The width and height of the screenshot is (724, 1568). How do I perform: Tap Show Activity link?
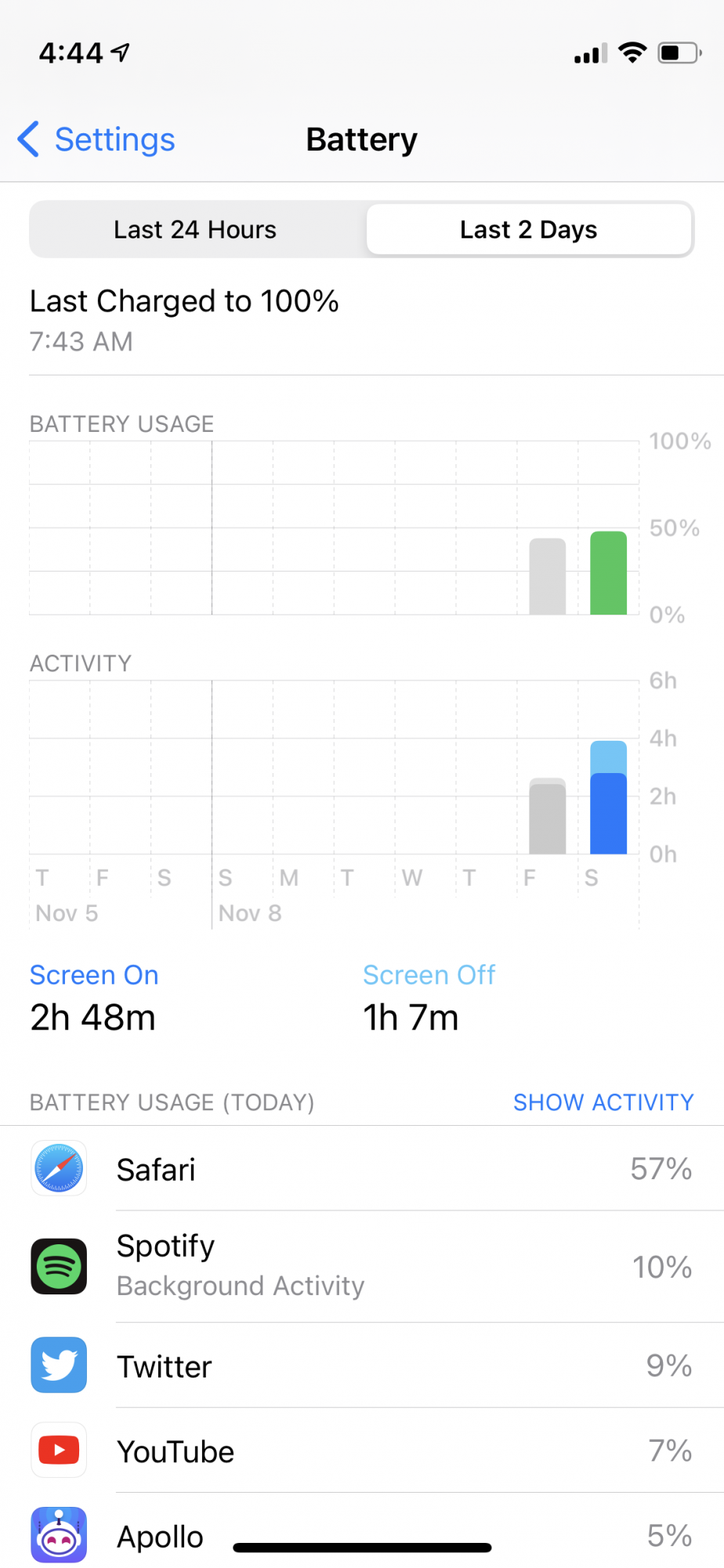coord(603,1102)
